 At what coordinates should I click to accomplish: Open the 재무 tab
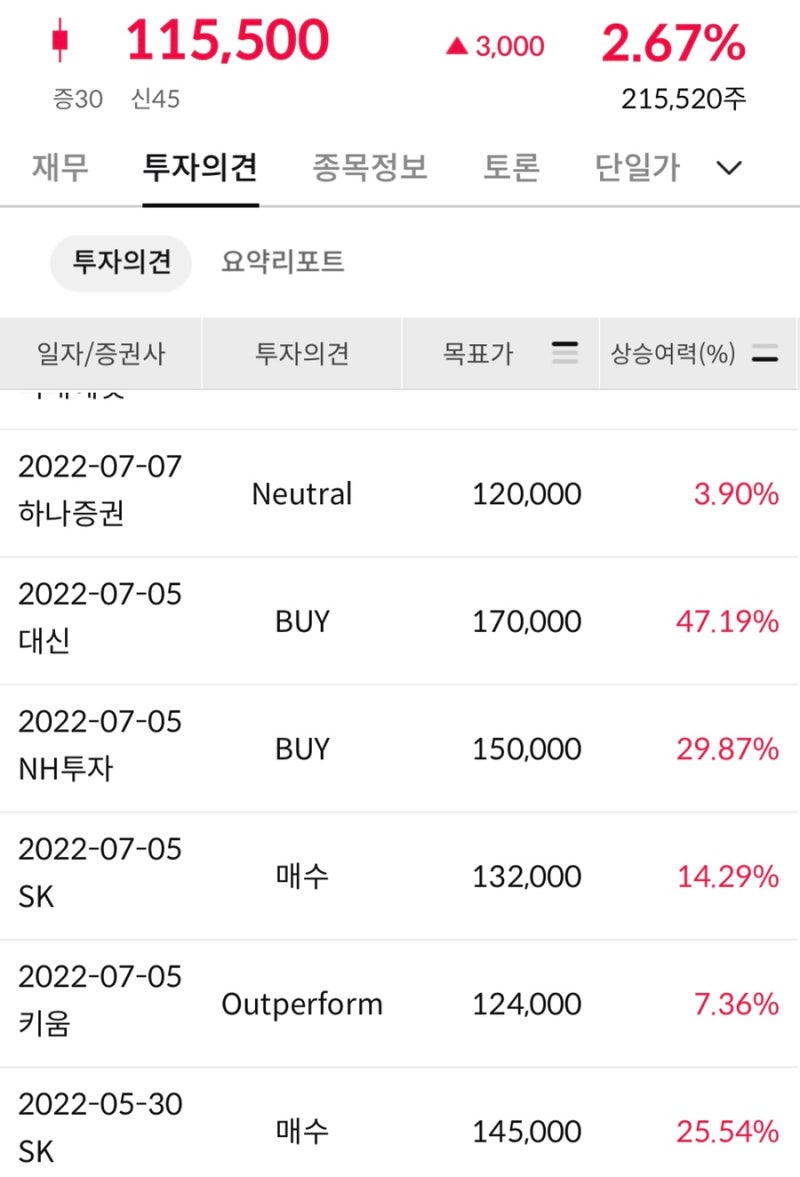(x=58, y=168)
